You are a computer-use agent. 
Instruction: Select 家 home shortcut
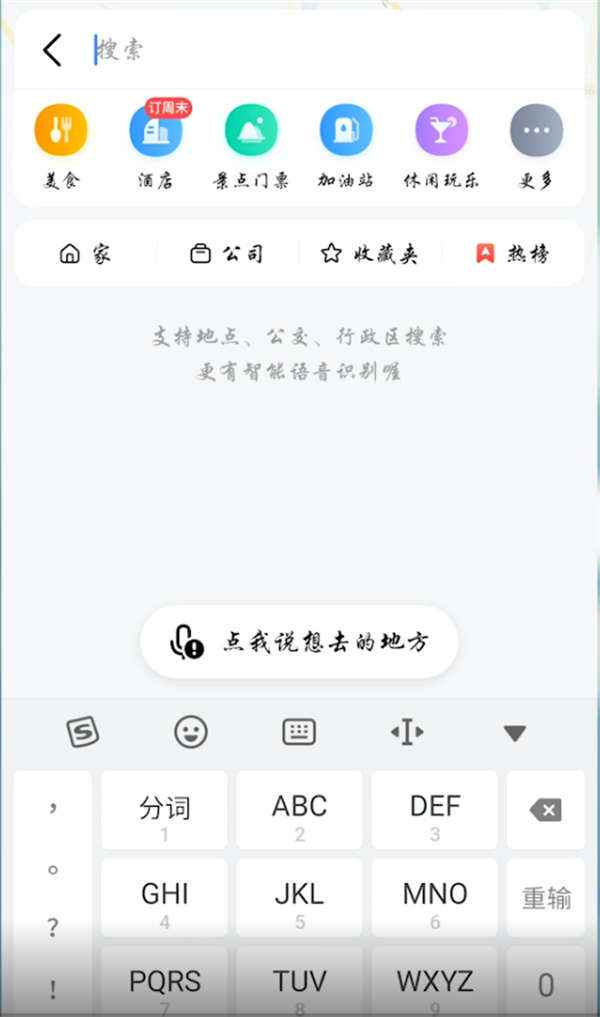(x=85, y=254)
